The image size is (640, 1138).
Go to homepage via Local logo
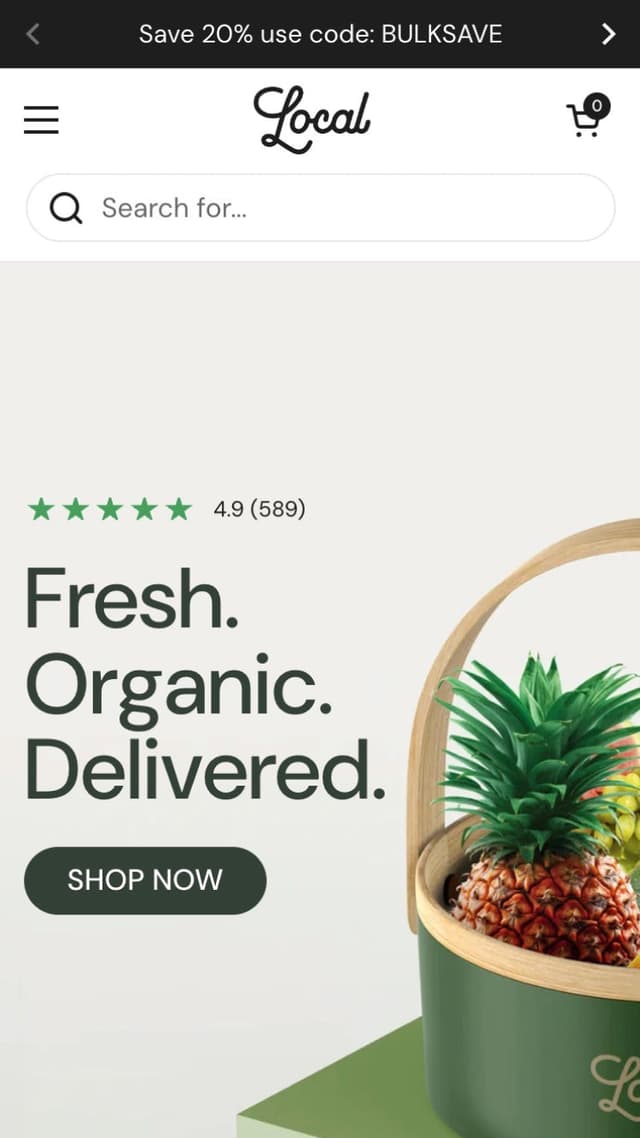tap(312, 120)
